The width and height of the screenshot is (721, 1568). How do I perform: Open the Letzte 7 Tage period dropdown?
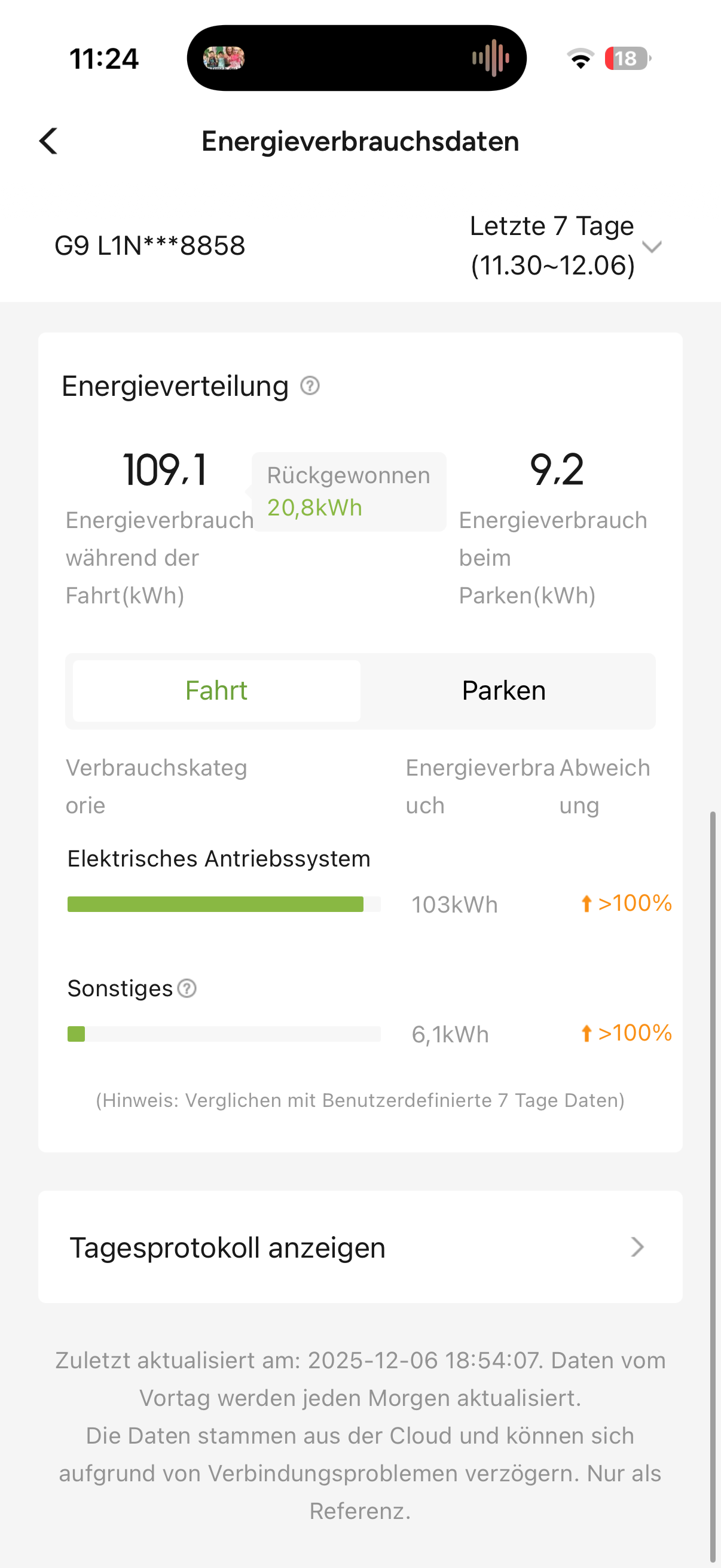click(564, 246)
